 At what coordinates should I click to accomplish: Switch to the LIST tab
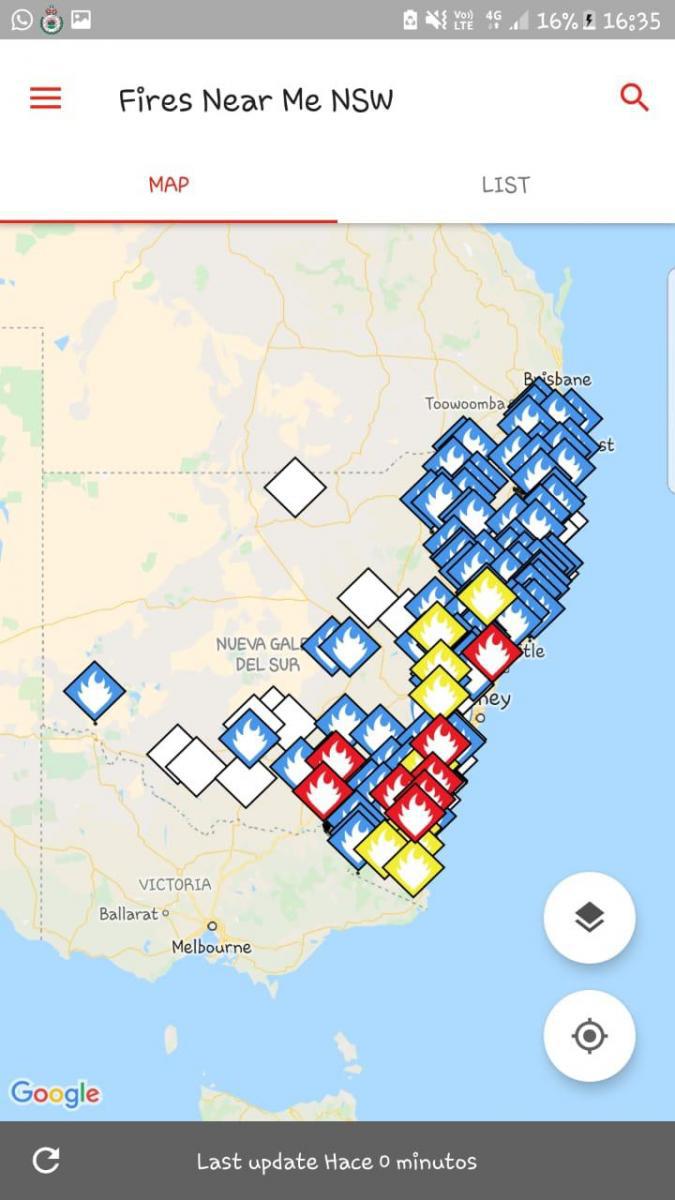505,185
